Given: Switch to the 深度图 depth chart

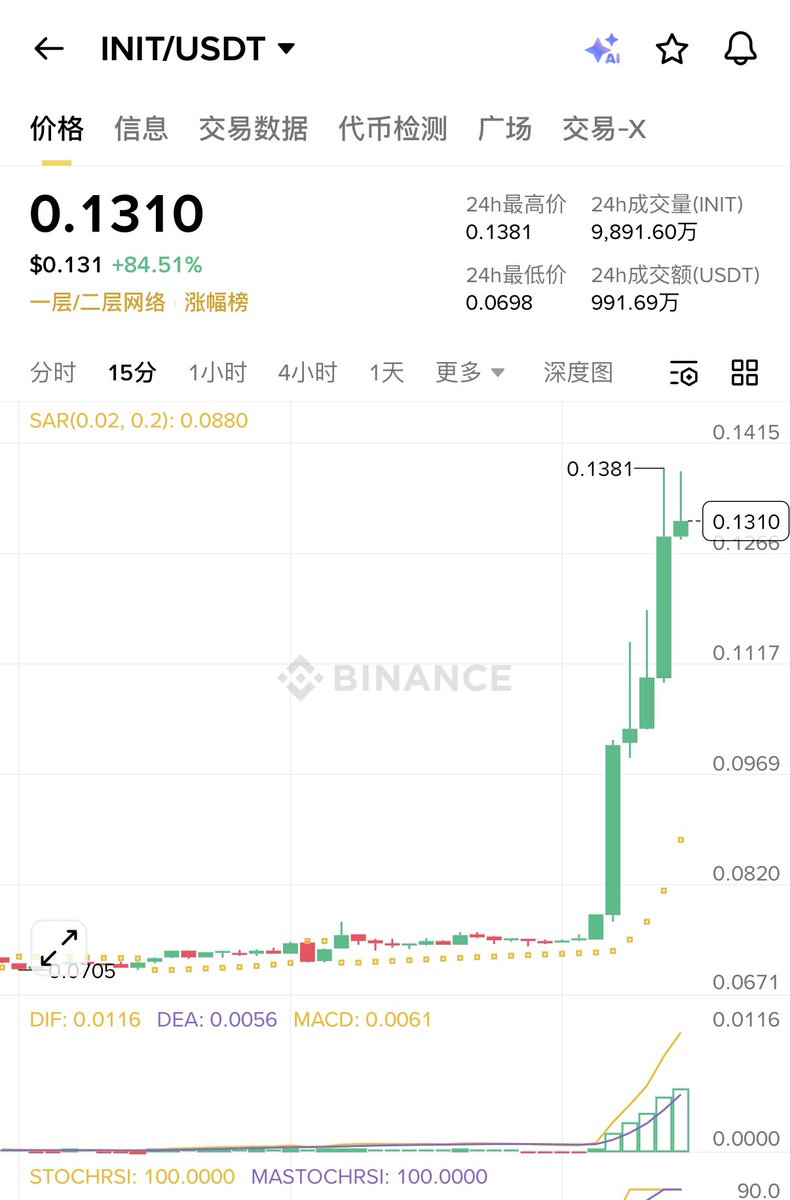Looking at the screenshot, I should (578, 373).
